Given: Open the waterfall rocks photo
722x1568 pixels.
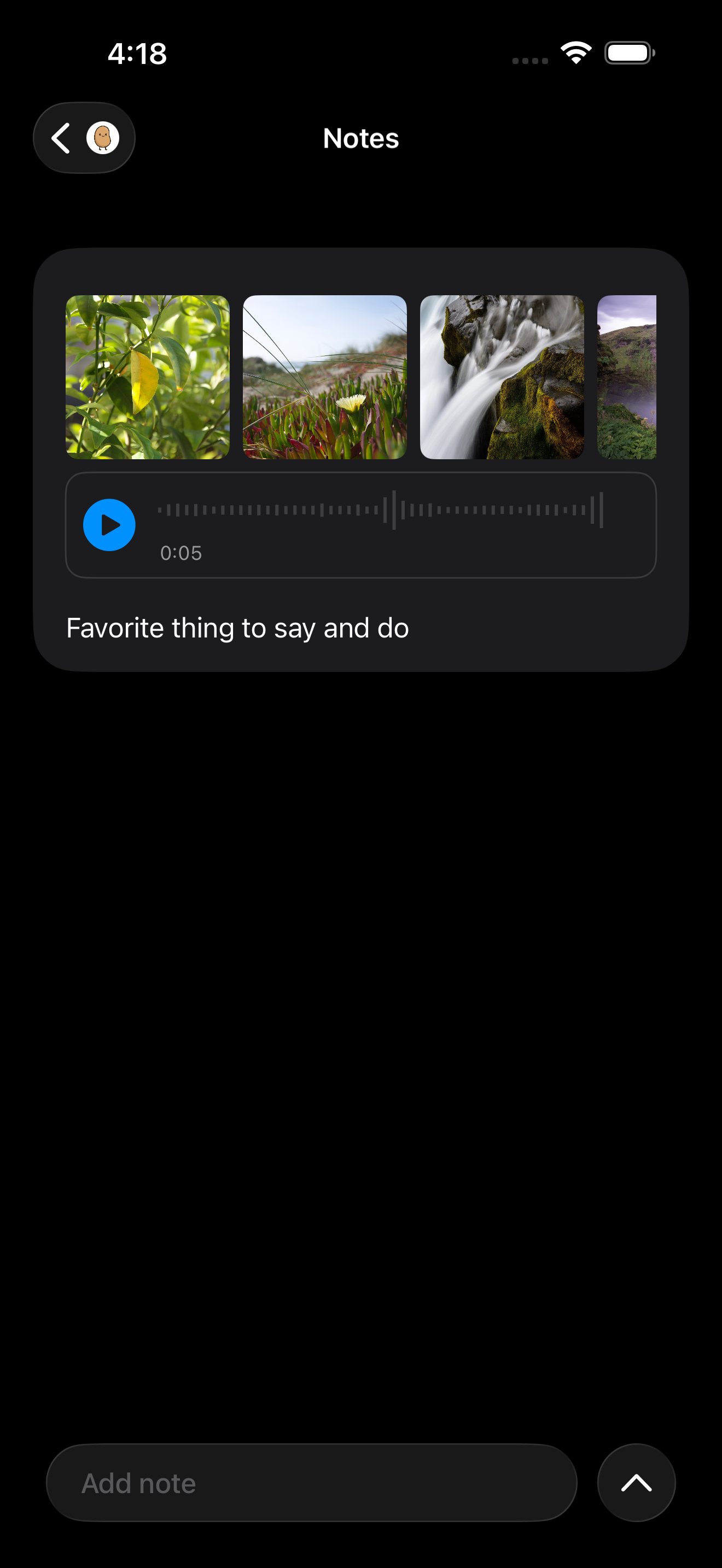Looking at the screenshot, I should coord(502,377).
